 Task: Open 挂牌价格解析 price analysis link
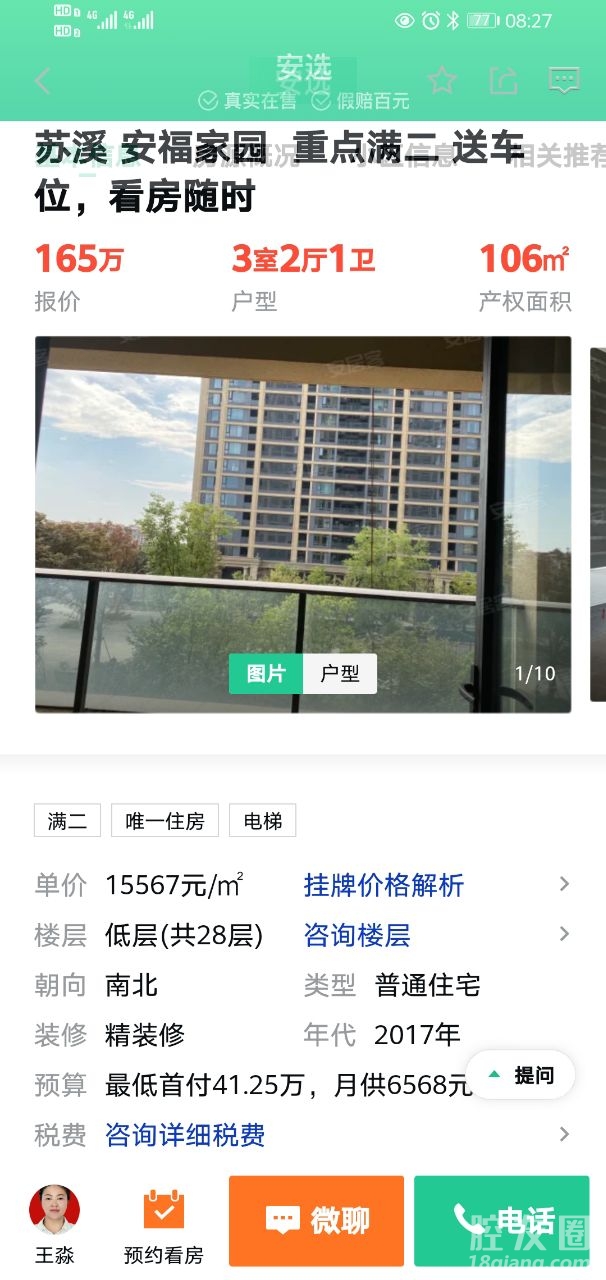tap(384, 885)
